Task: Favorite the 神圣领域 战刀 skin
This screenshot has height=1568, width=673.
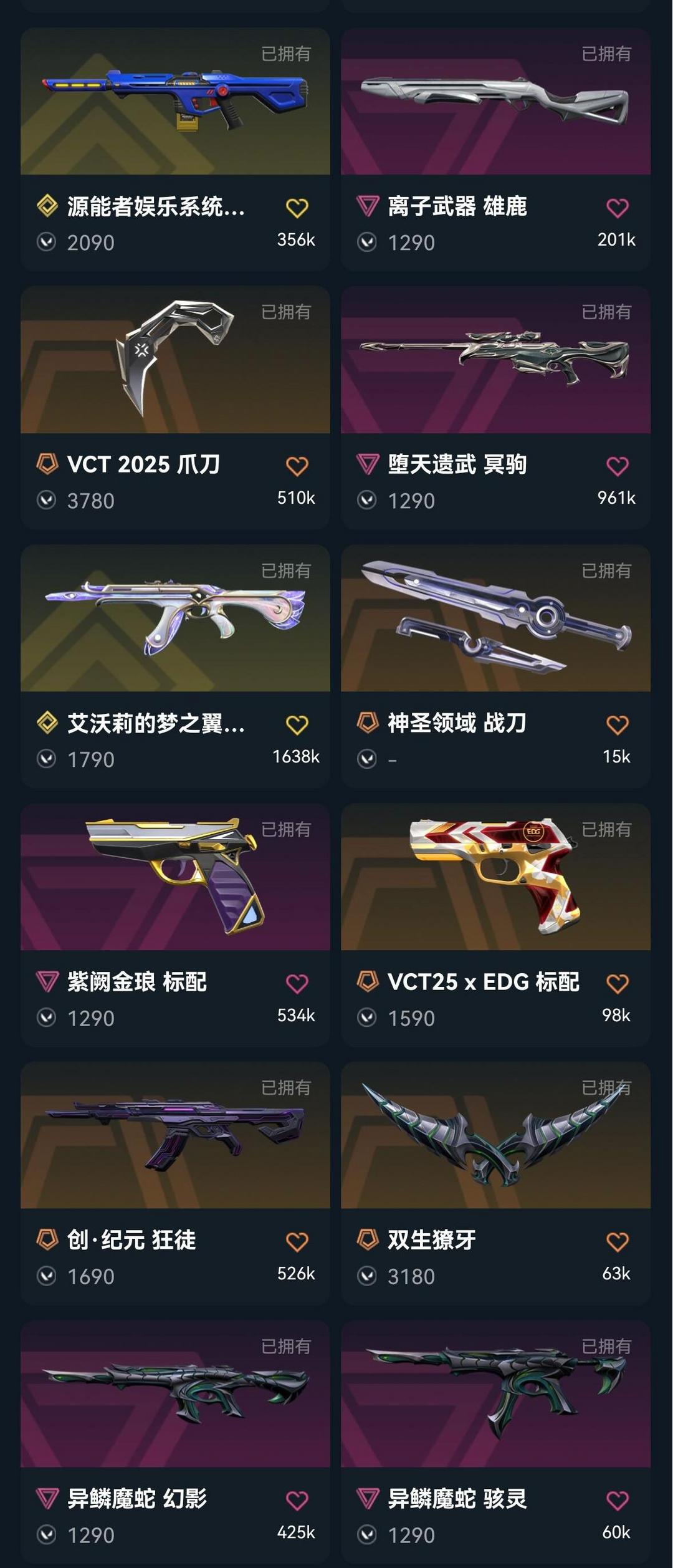Action: 617,724
